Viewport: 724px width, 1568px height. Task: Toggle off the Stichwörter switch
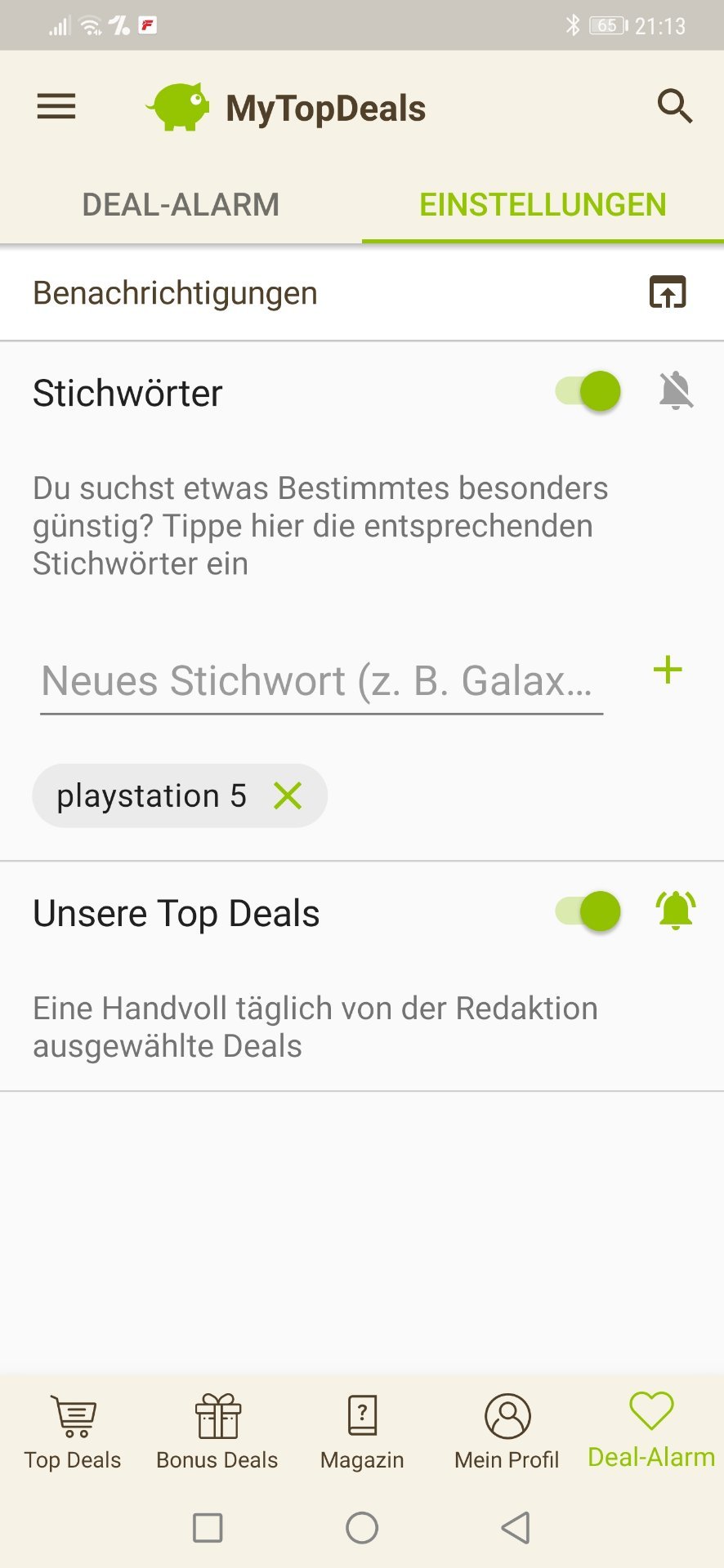[588, 391]
